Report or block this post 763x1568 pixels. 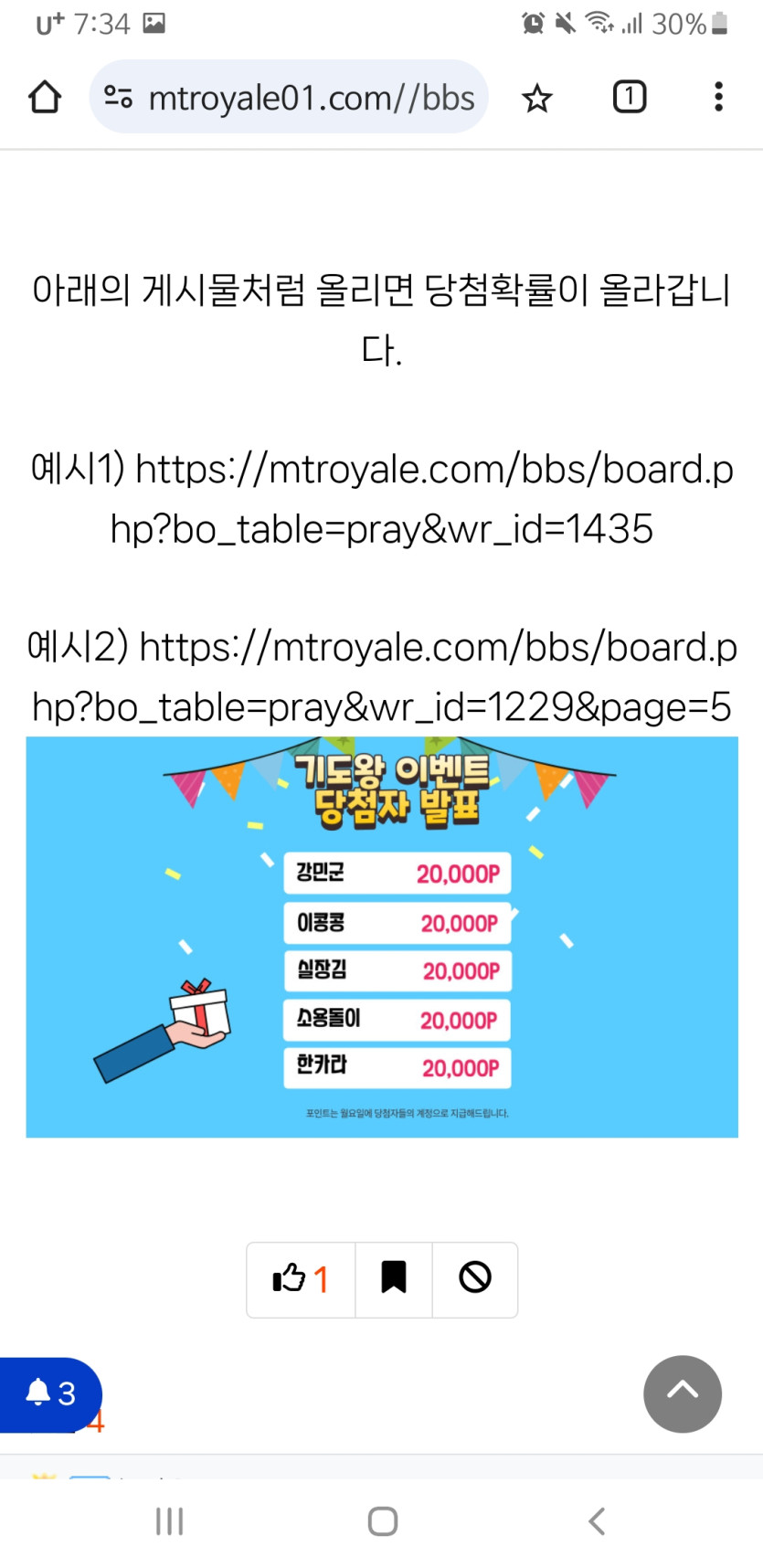pyautogui.click(x=475, y=1278)
